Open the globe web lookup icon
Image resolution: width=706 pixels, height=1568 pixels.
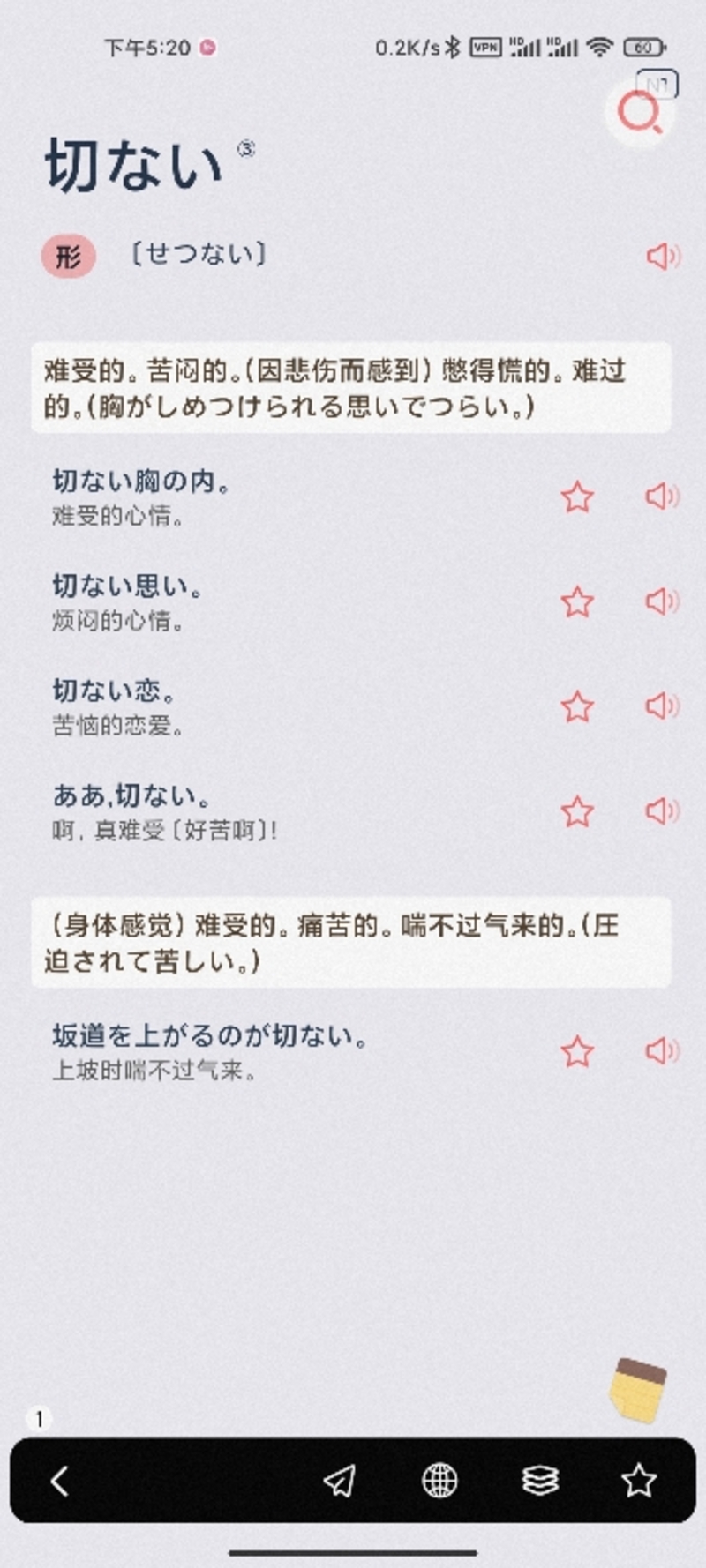[439, 1482]
